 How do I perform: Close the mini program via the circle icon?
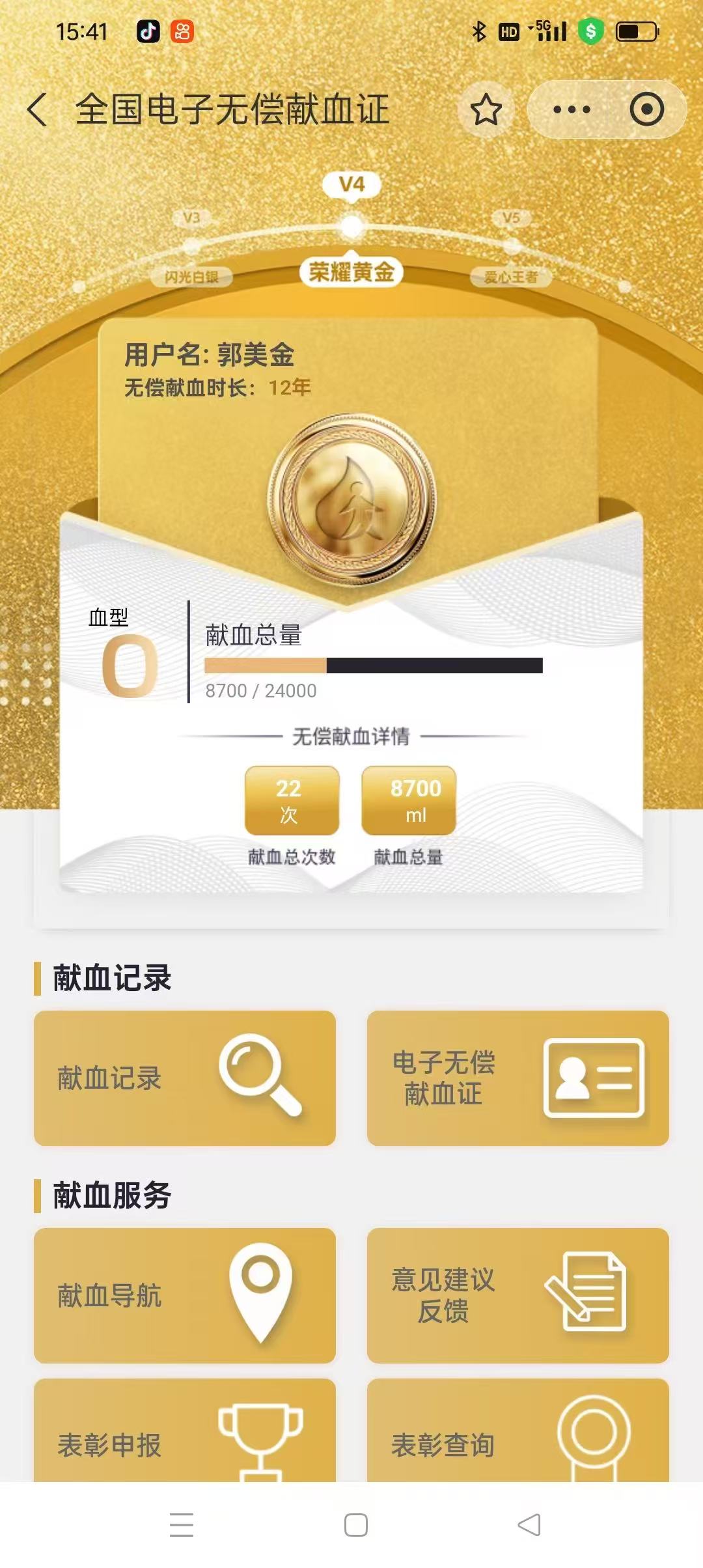[646, 109]
